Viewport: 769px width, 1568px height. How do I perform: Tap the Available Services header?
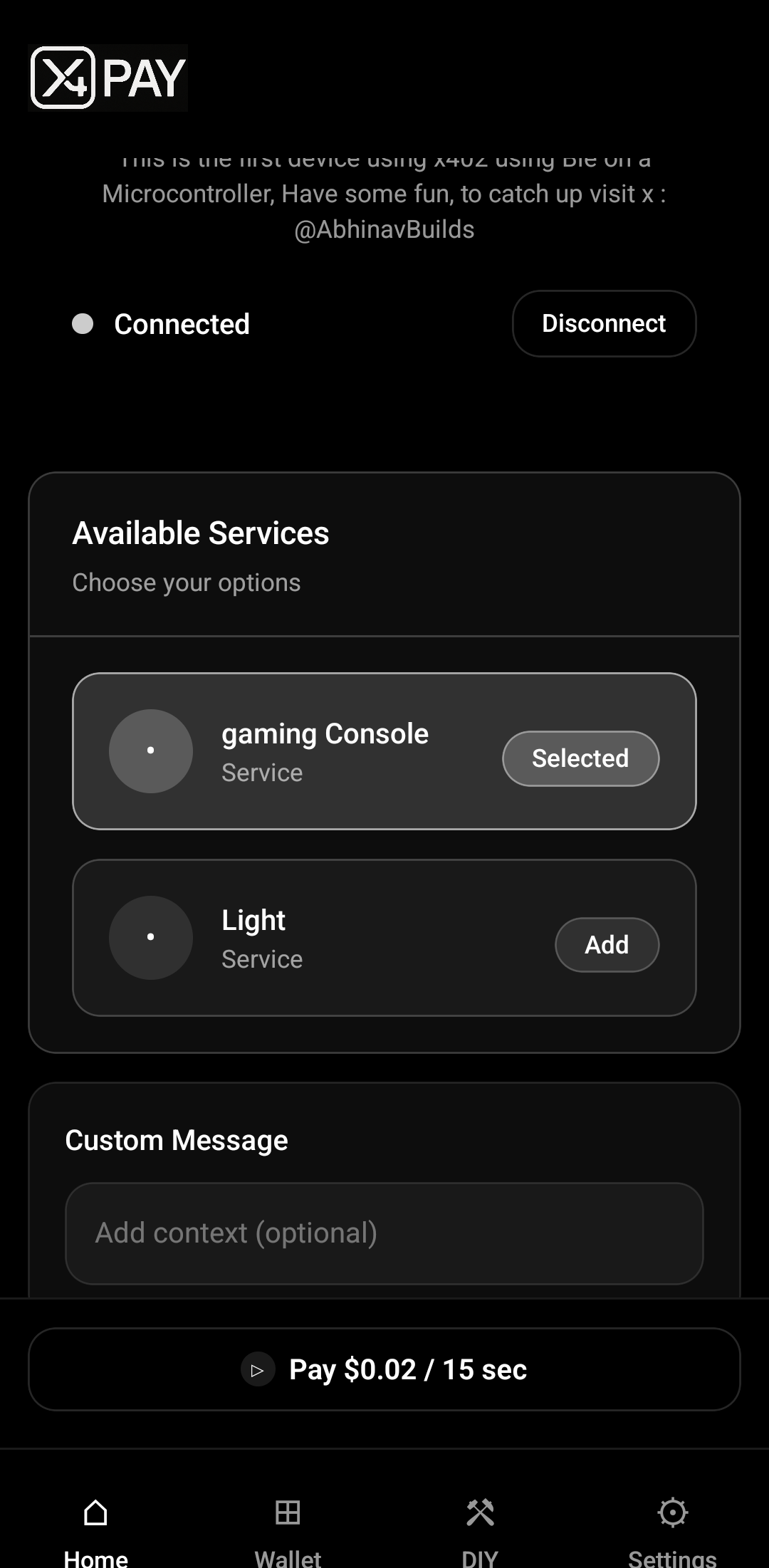tap(200, 532)
